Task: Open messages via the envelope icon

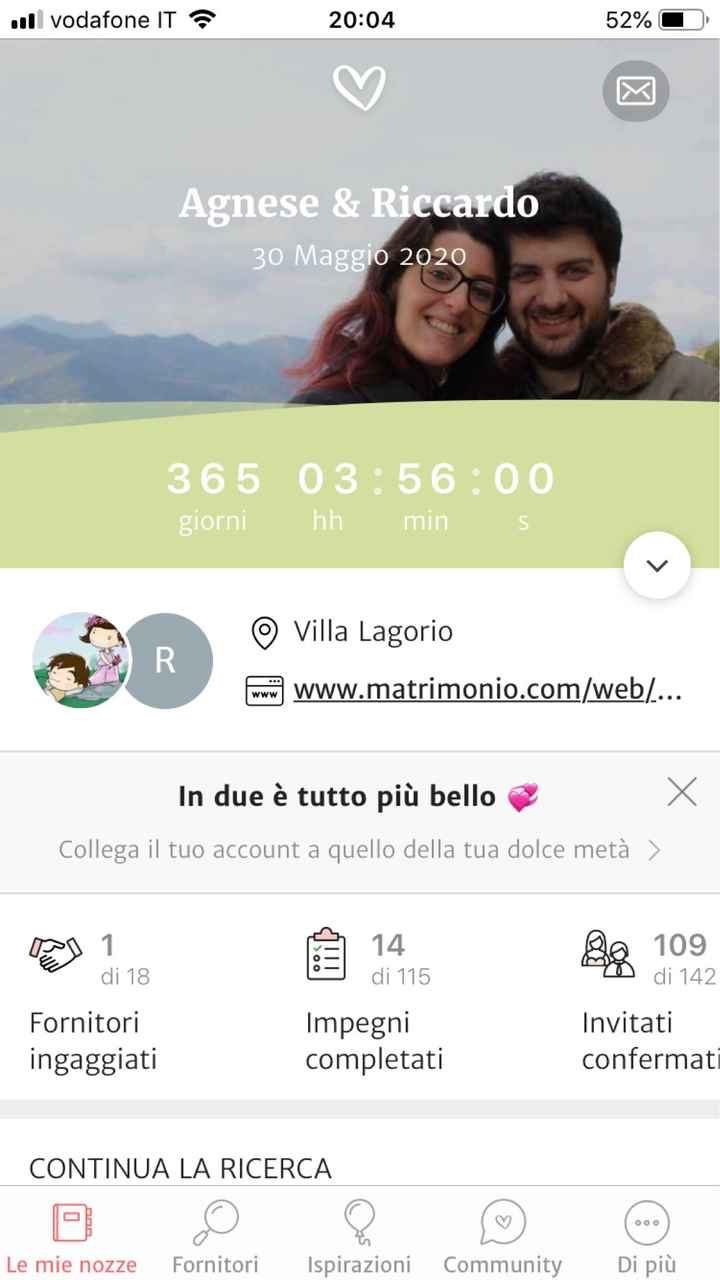Action: (x=635, y=90)
